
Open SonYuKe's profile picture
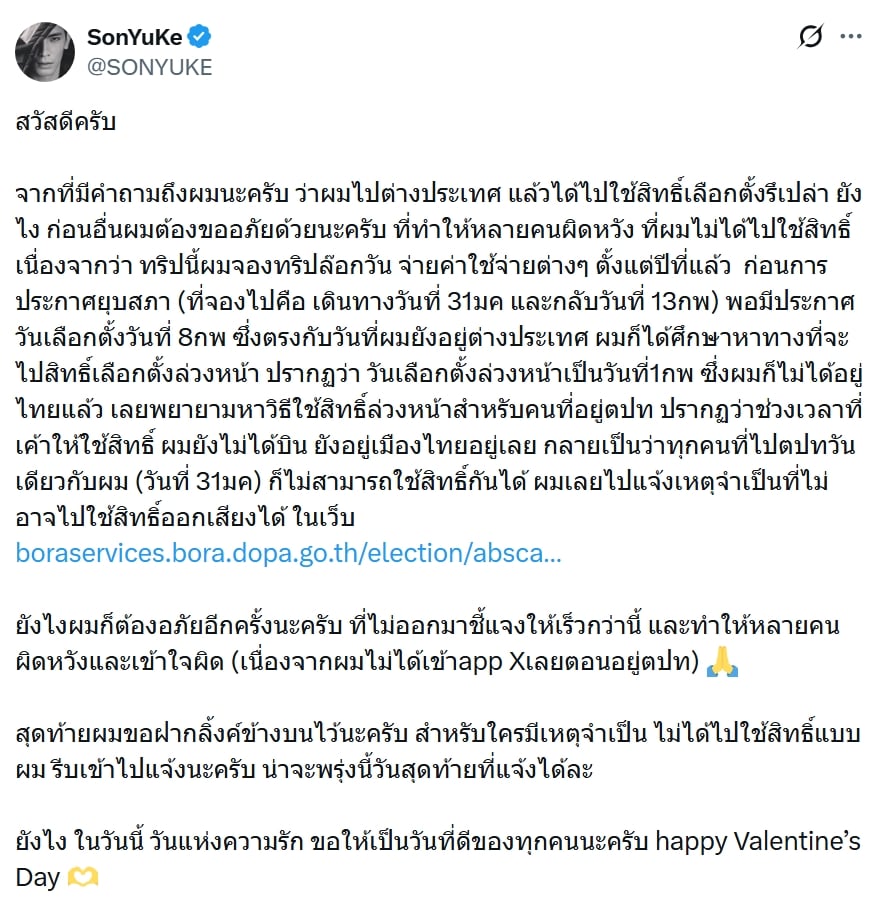point(45,51)
